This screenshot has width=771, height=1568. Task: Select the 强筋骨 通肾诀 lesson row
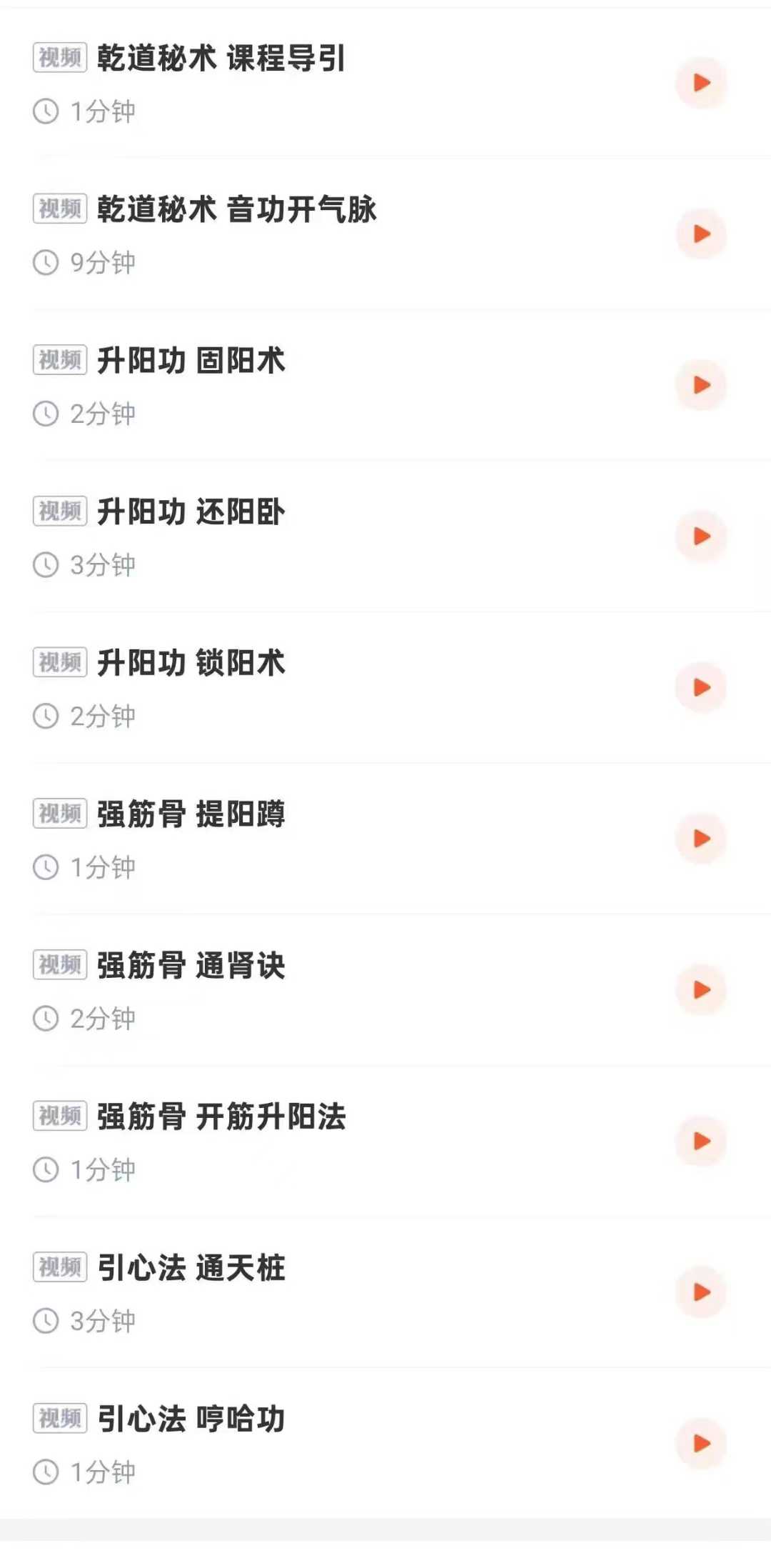[191, 966]
